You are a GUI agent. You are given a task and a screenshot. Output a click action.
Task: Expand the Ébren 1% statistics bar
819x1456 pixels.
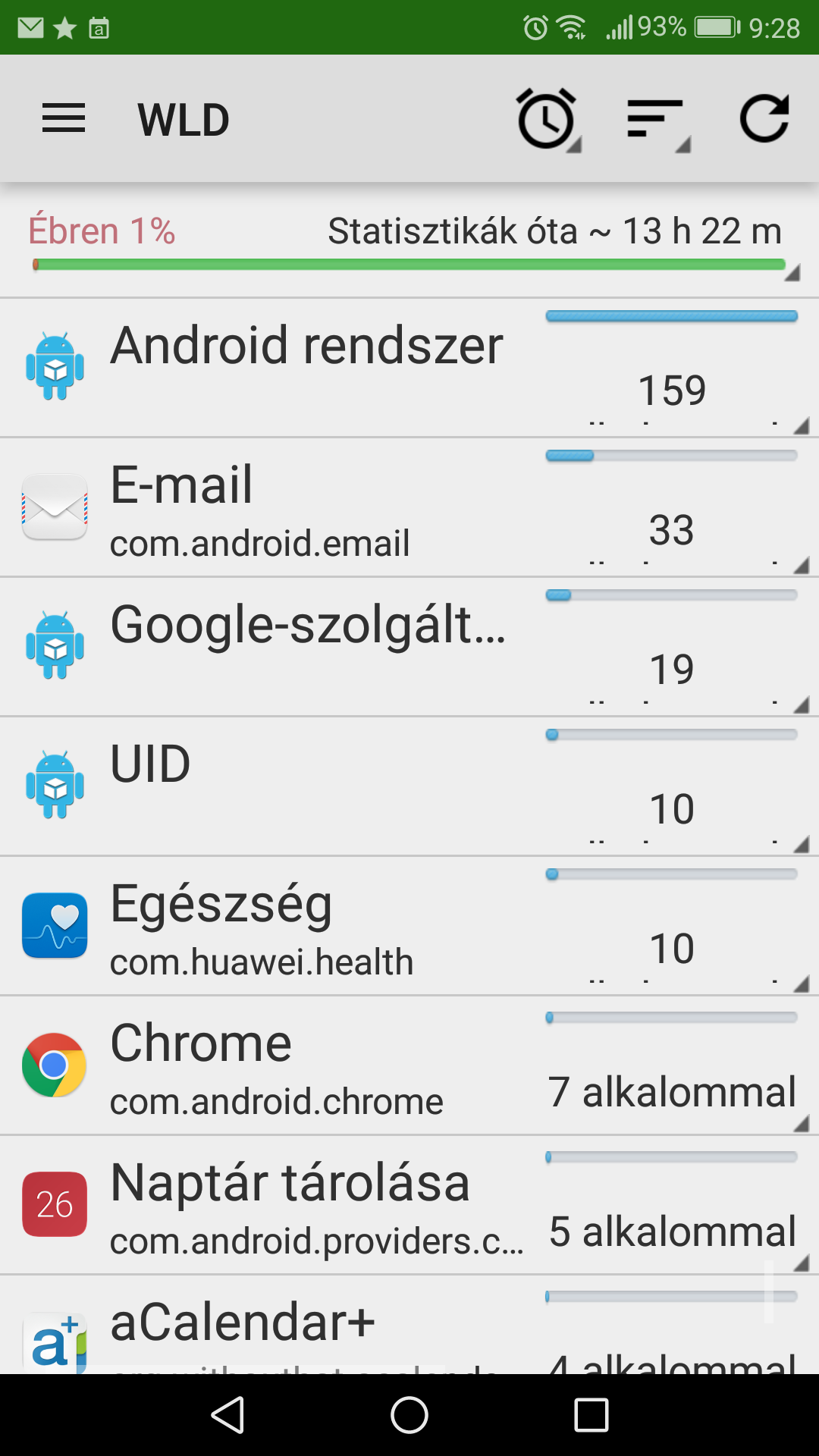[409, 240]
